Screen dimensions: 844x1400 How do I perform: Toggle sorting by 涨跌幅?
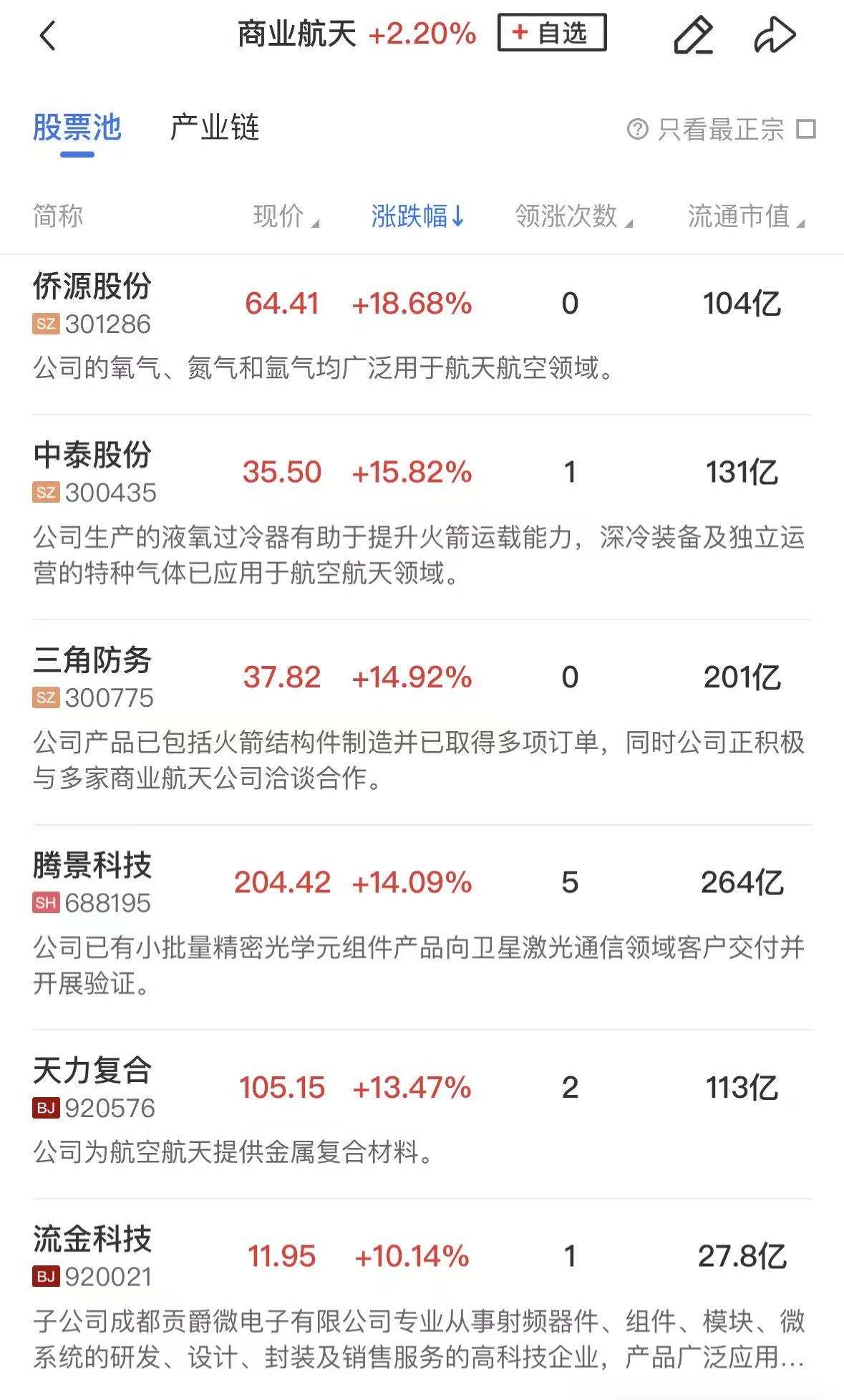[x=417, y=216]
